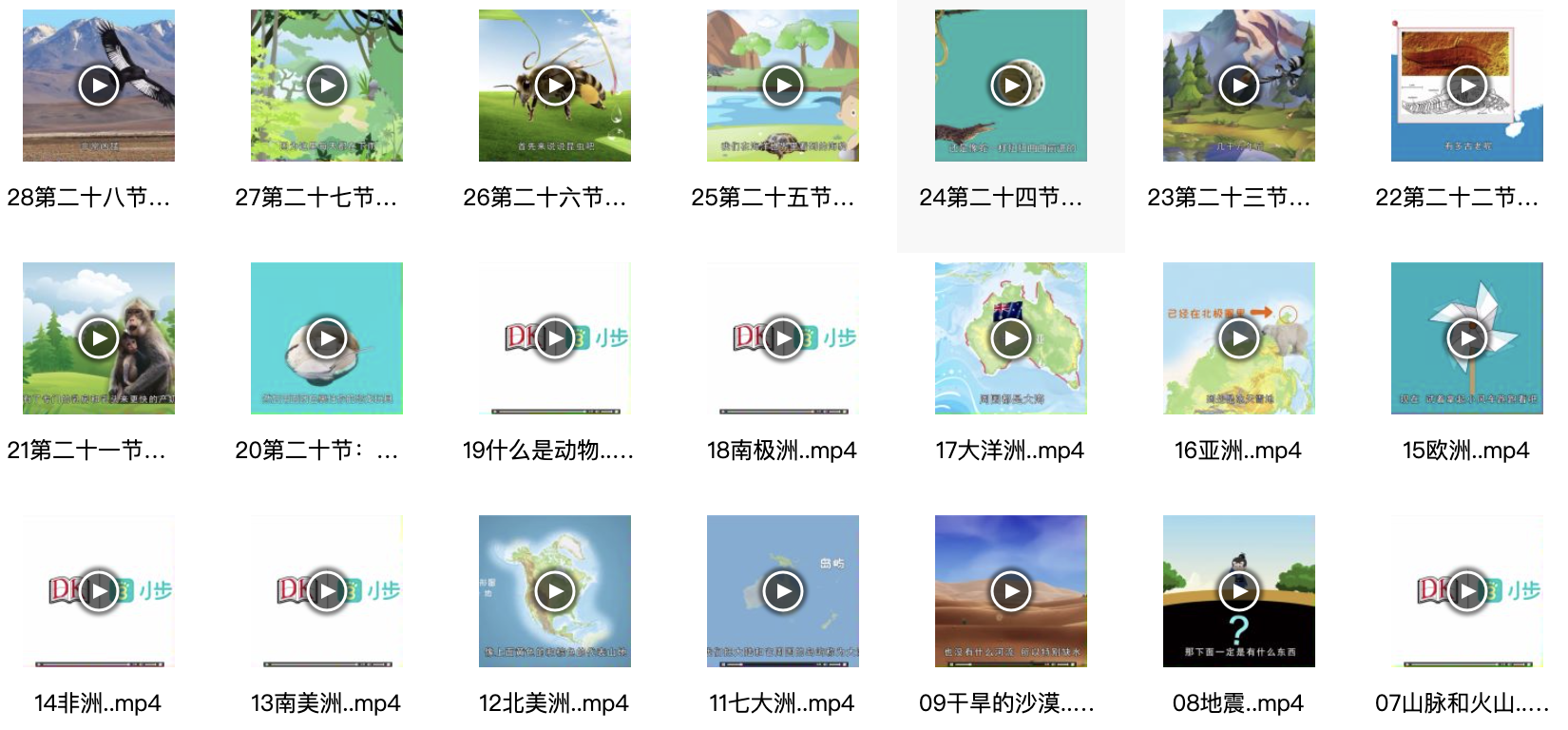This screenshot has width=1568, height=730.
Task: Play video 23第二十三节
Action: pyautogui.click(x=1239, y=86)
